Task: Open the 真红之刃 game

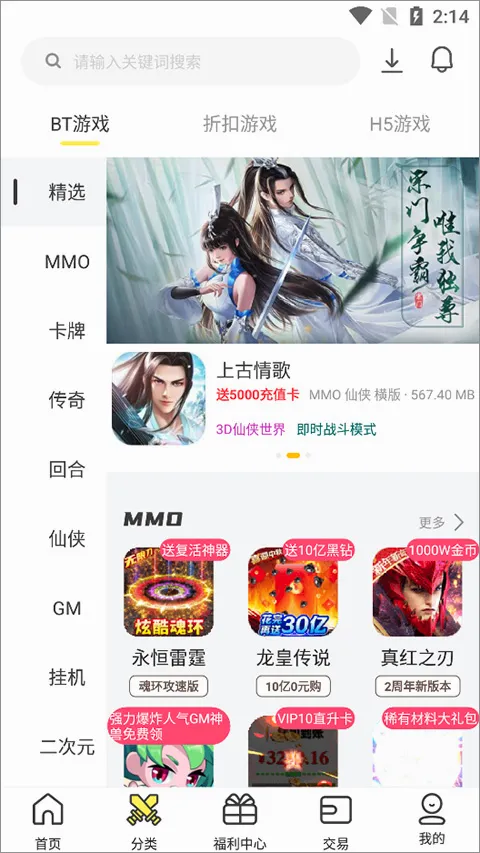Action: (x=417, y=621)
